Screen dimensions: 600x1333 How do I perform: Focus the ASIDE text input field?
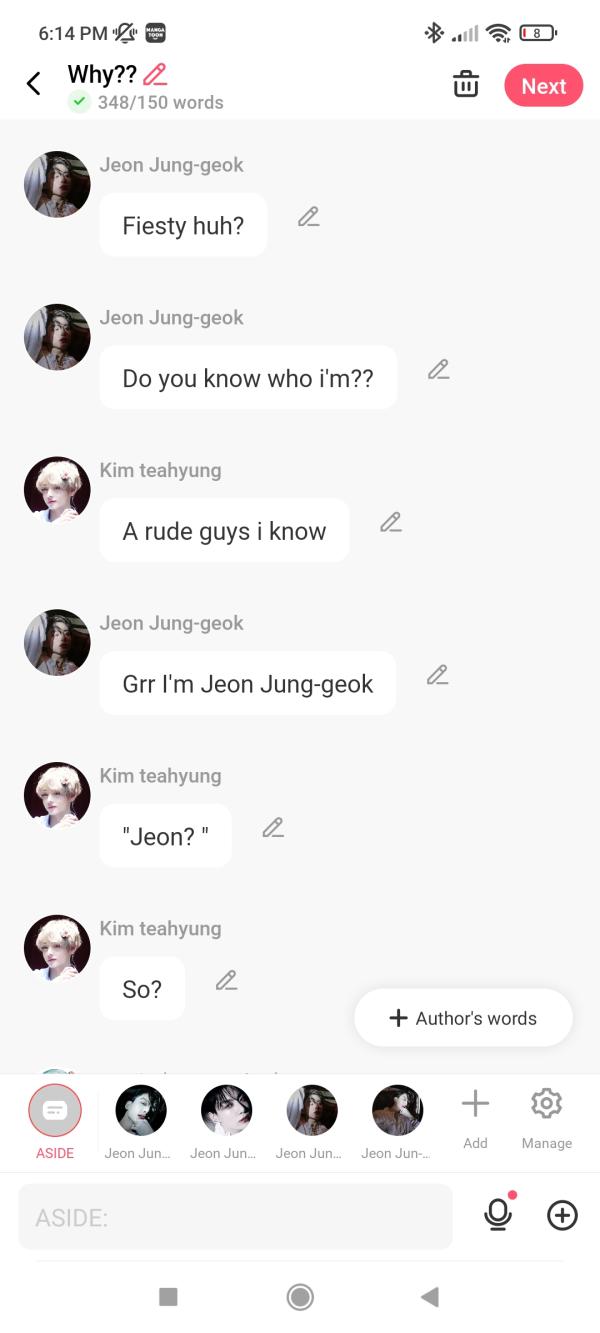click(235, 1217)
